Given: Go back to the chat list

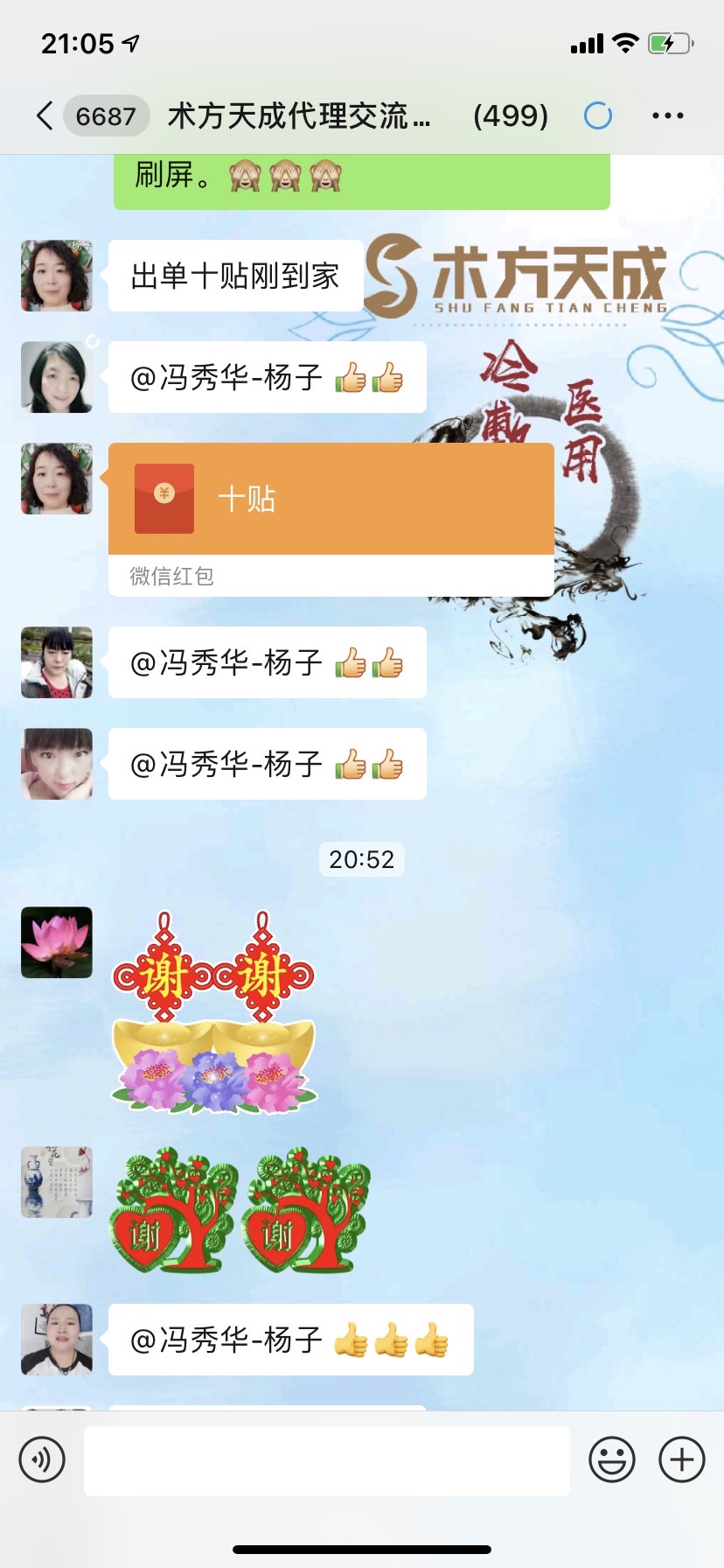Looking at the screenshot, I should [x=45, y=115].
